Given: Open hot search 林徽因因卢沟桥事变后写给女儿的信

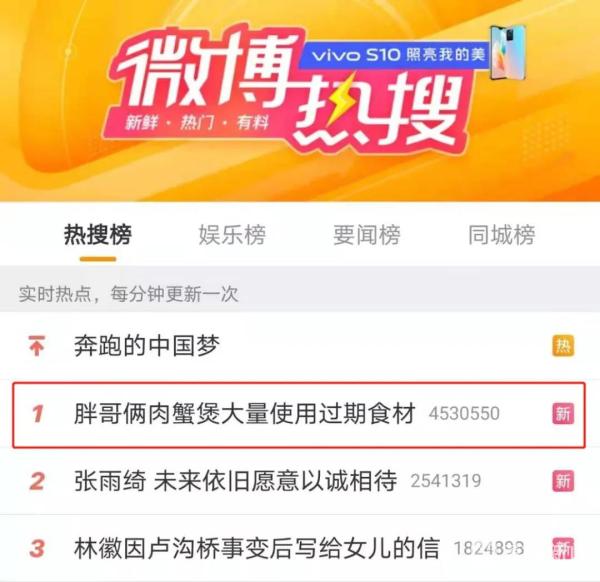Looking at the screenshot, I should [x=257, y=548].
